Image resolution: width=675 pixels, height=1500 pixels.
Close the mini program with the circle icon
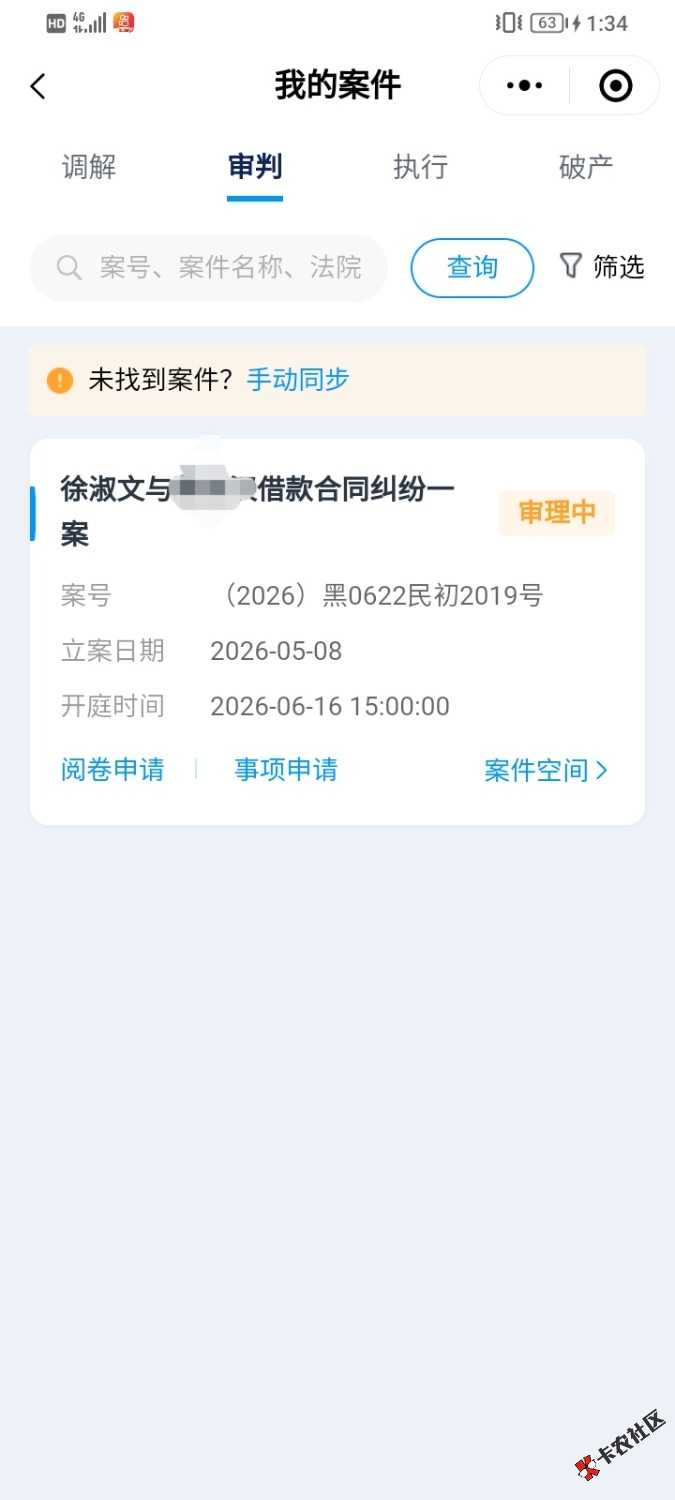615,86
